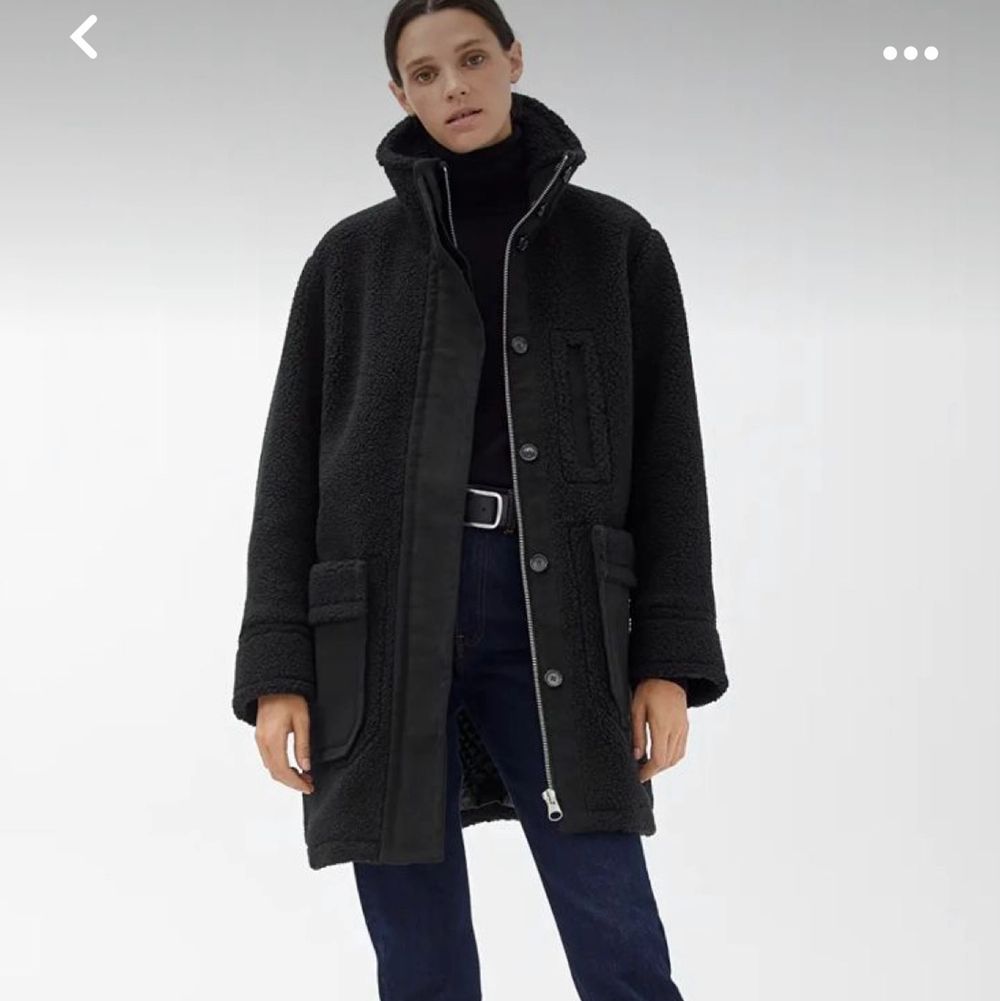Open the three-dot overflow menu

[910, 53]
